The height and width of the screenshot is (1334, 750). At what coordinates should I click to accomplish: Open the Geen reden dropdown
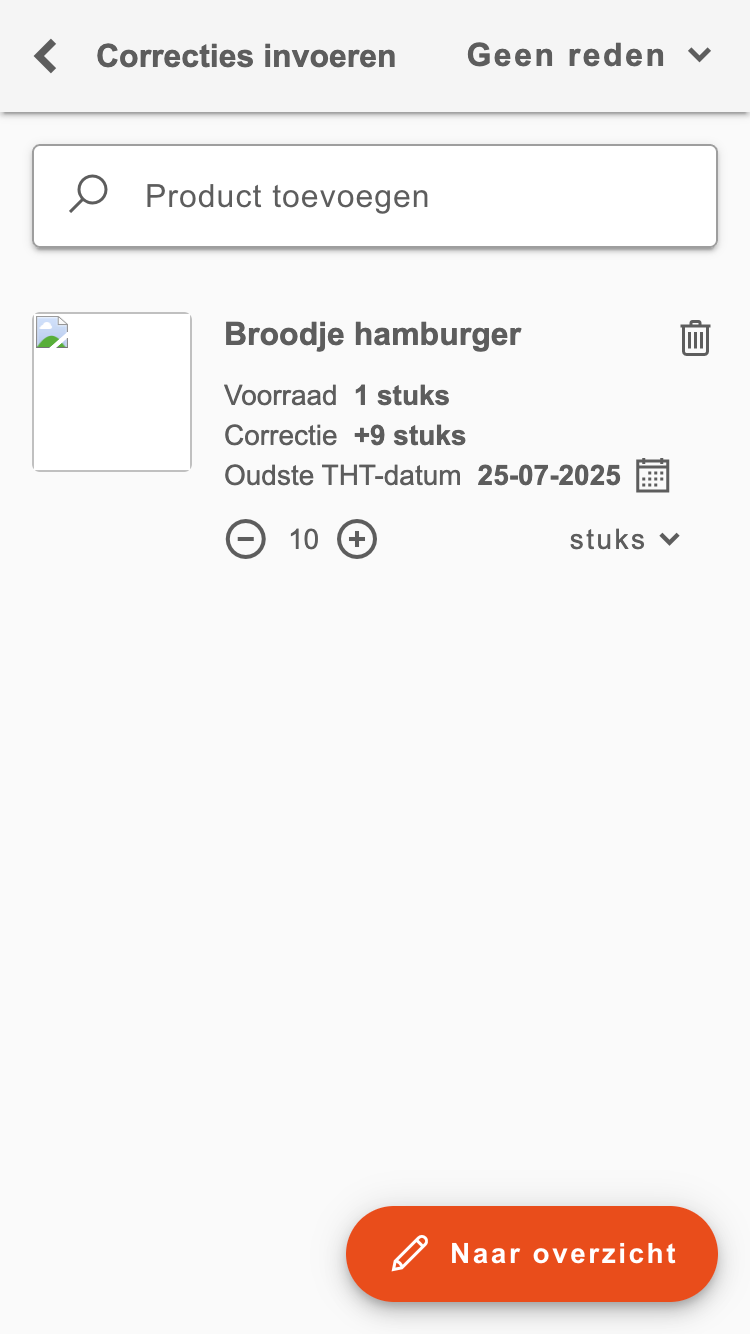589,56
